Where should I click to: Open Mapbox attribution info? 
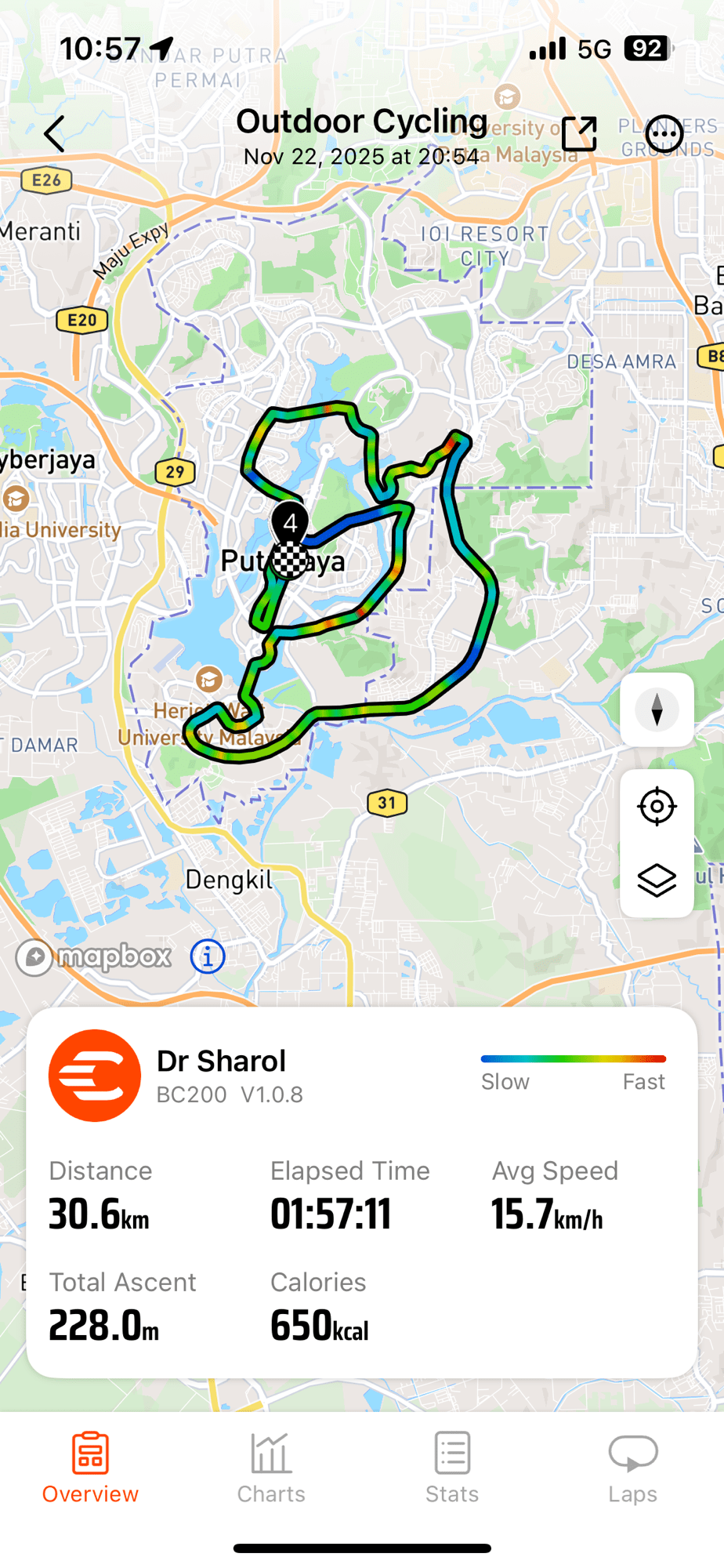point(208,956)
